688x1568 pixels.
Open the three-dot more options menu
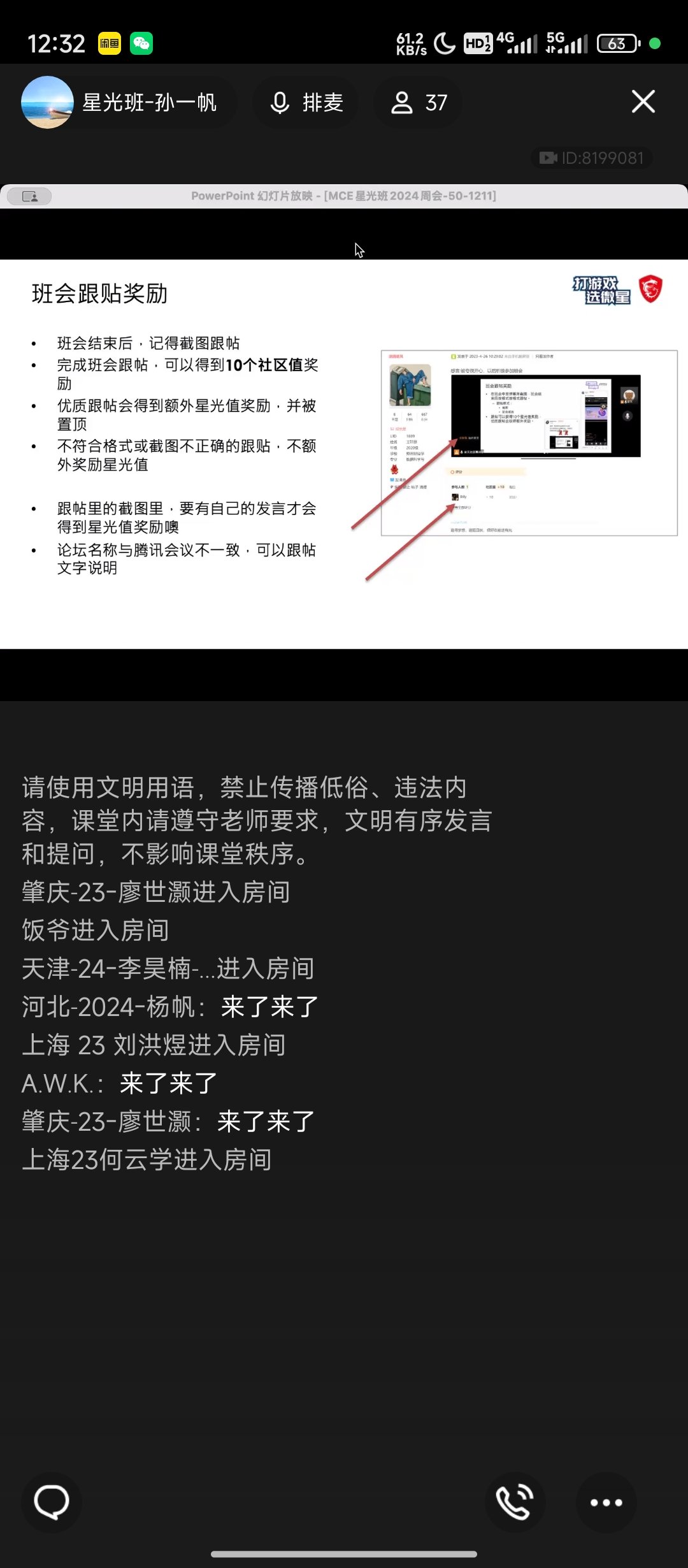point(606,1502)
